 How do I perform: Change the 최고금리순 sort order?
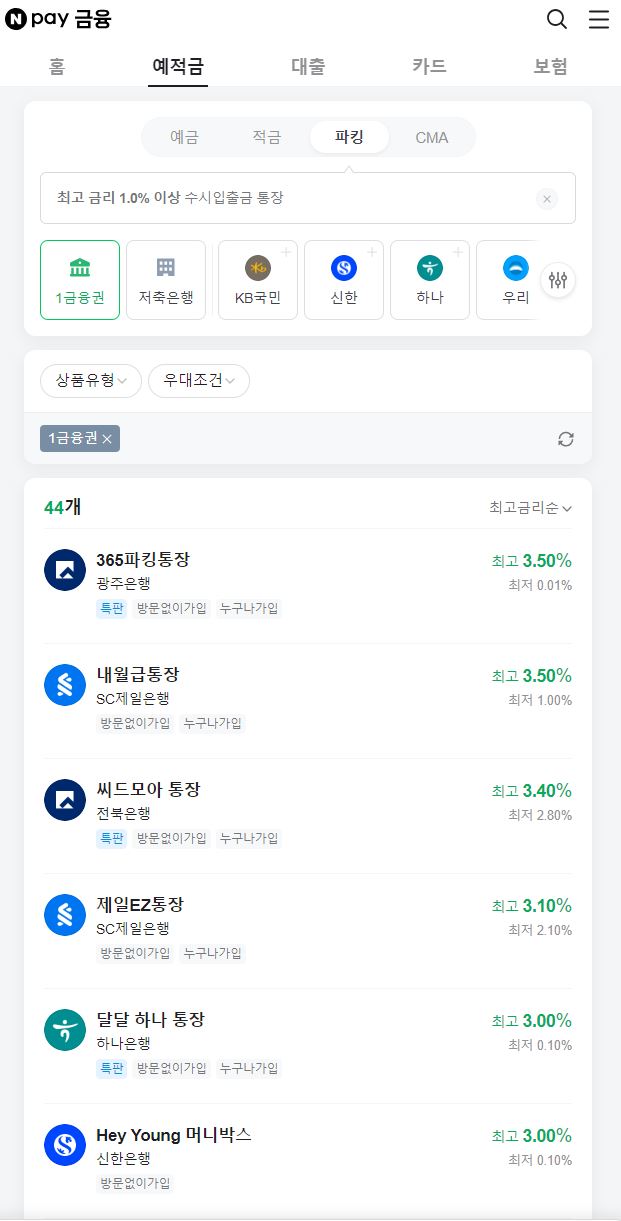pyautogui.click(x=530, y=508)
